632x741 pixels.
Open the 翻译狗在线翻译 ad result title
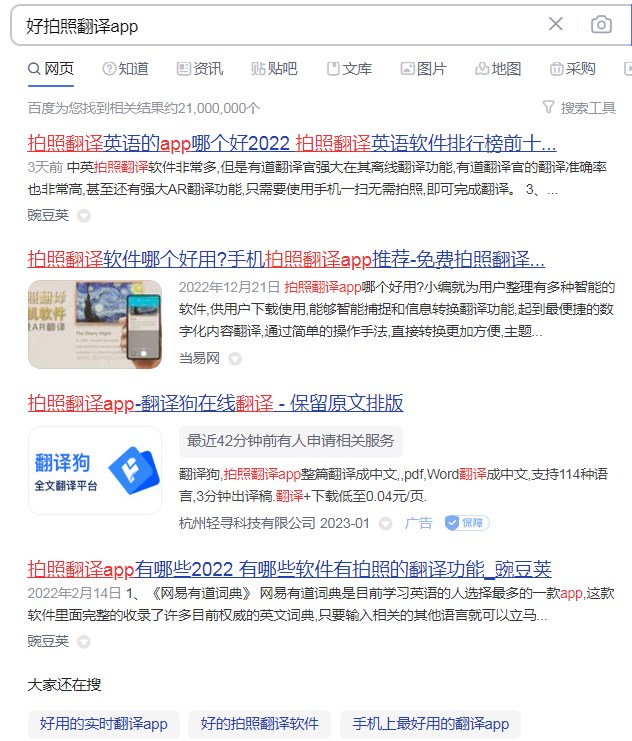click(215, 403)
